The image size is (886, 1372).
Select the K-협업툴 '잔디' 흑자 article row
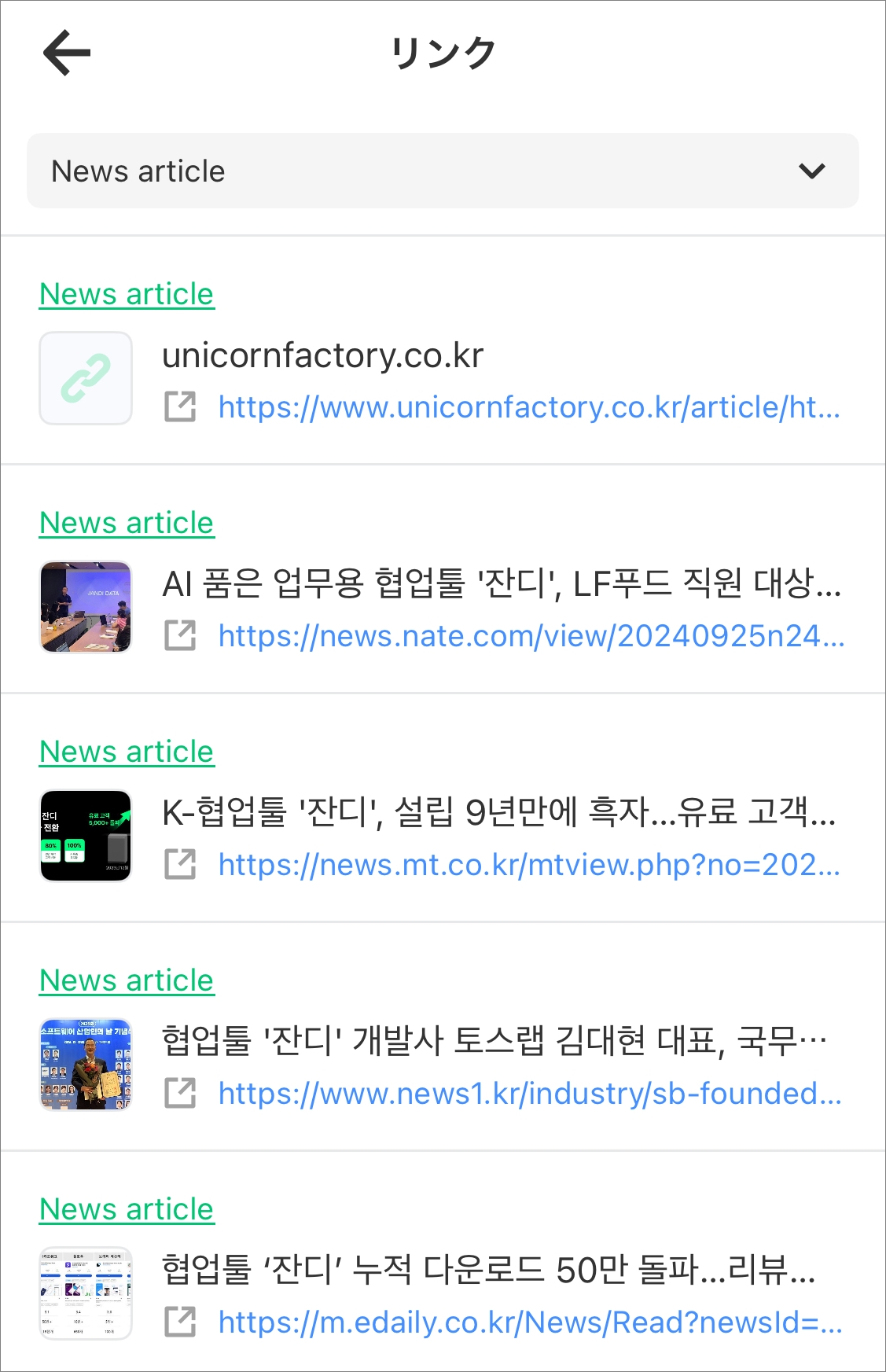[498, 813]
